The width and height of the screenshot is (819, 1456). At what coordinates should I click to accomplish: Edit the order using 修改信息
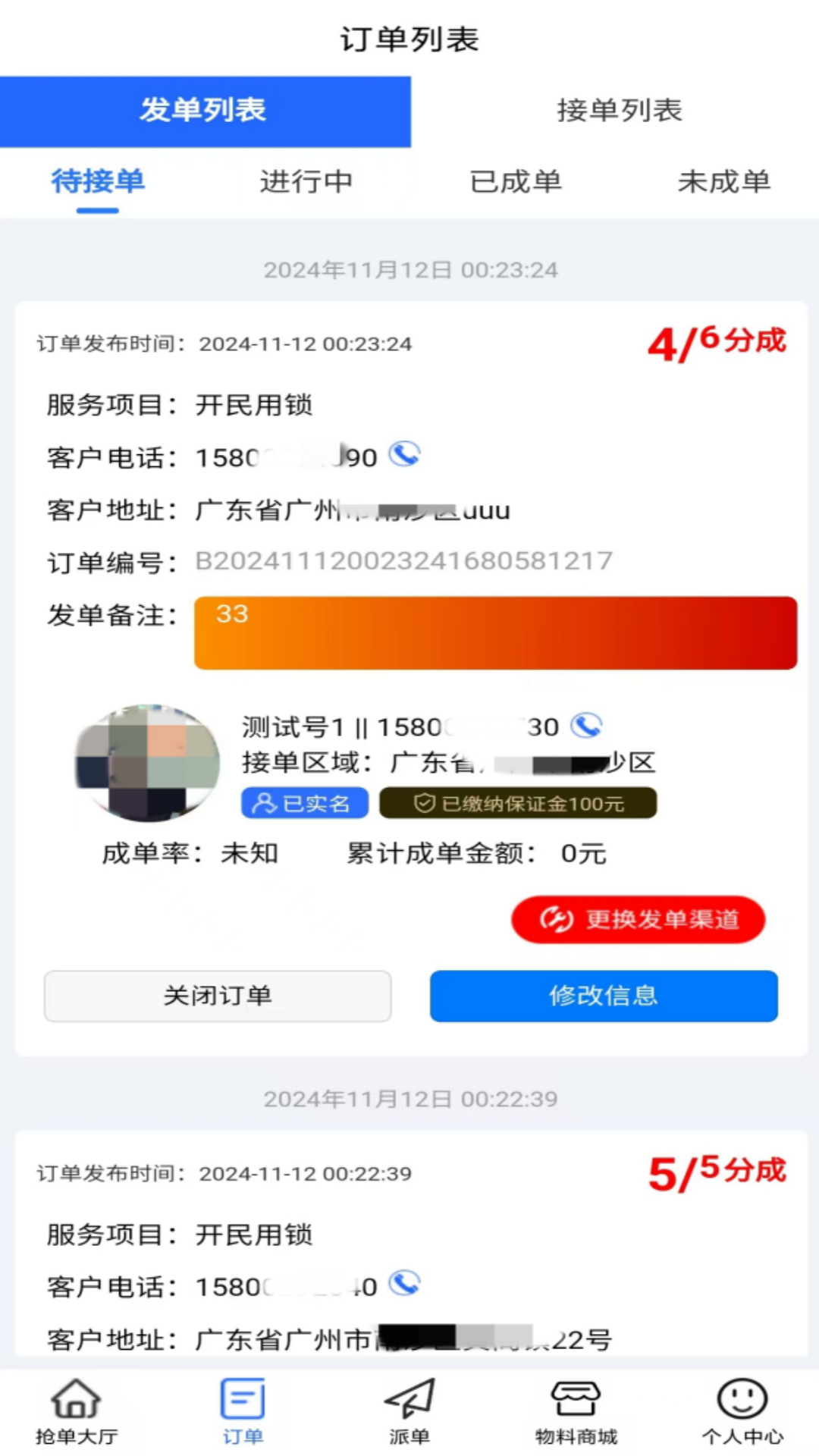point(604,996)
